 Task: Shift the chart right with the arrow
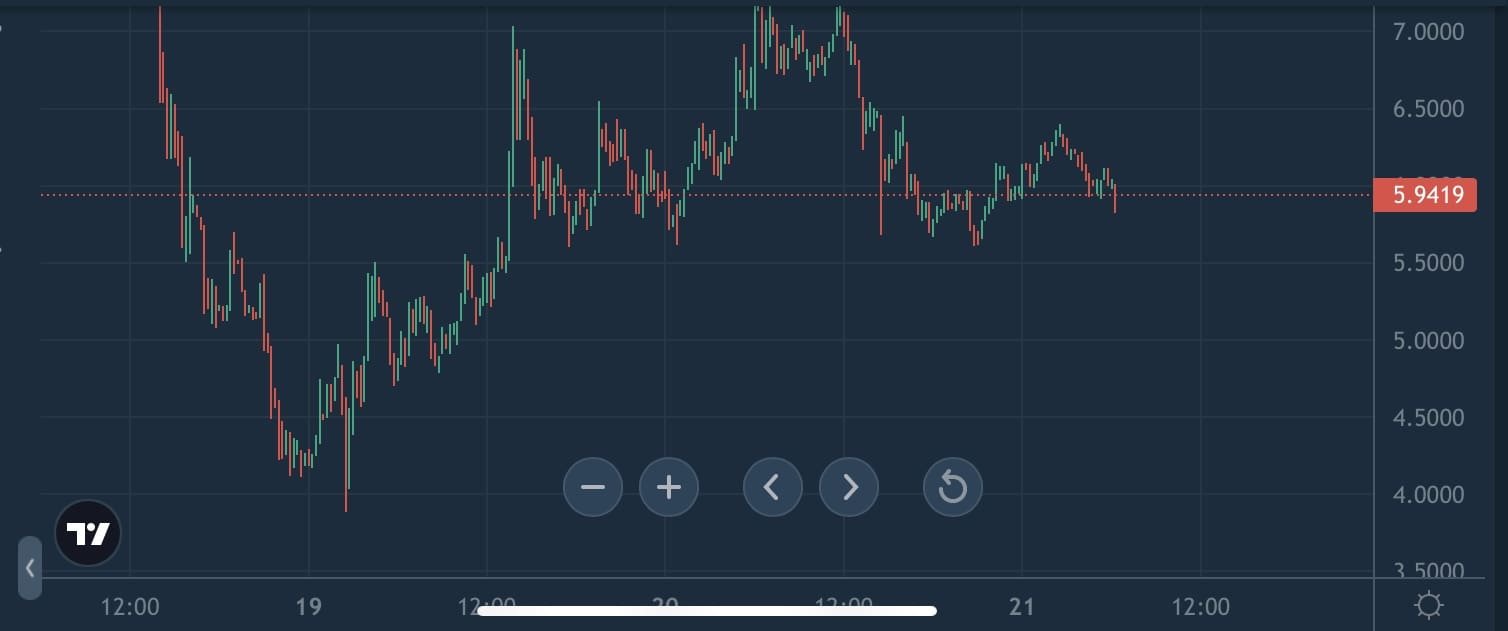[x=849, y=487]
